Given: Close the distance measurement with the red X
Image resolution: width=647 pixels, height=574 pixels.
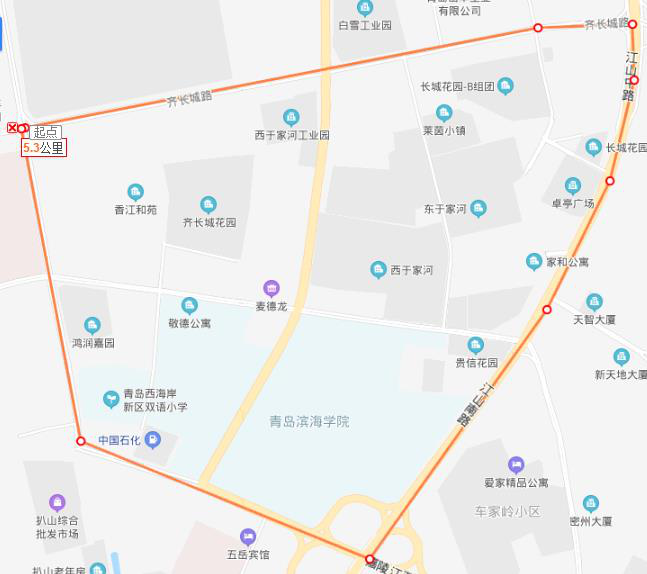Looking at the screenshot, I should tap(12, 128).
